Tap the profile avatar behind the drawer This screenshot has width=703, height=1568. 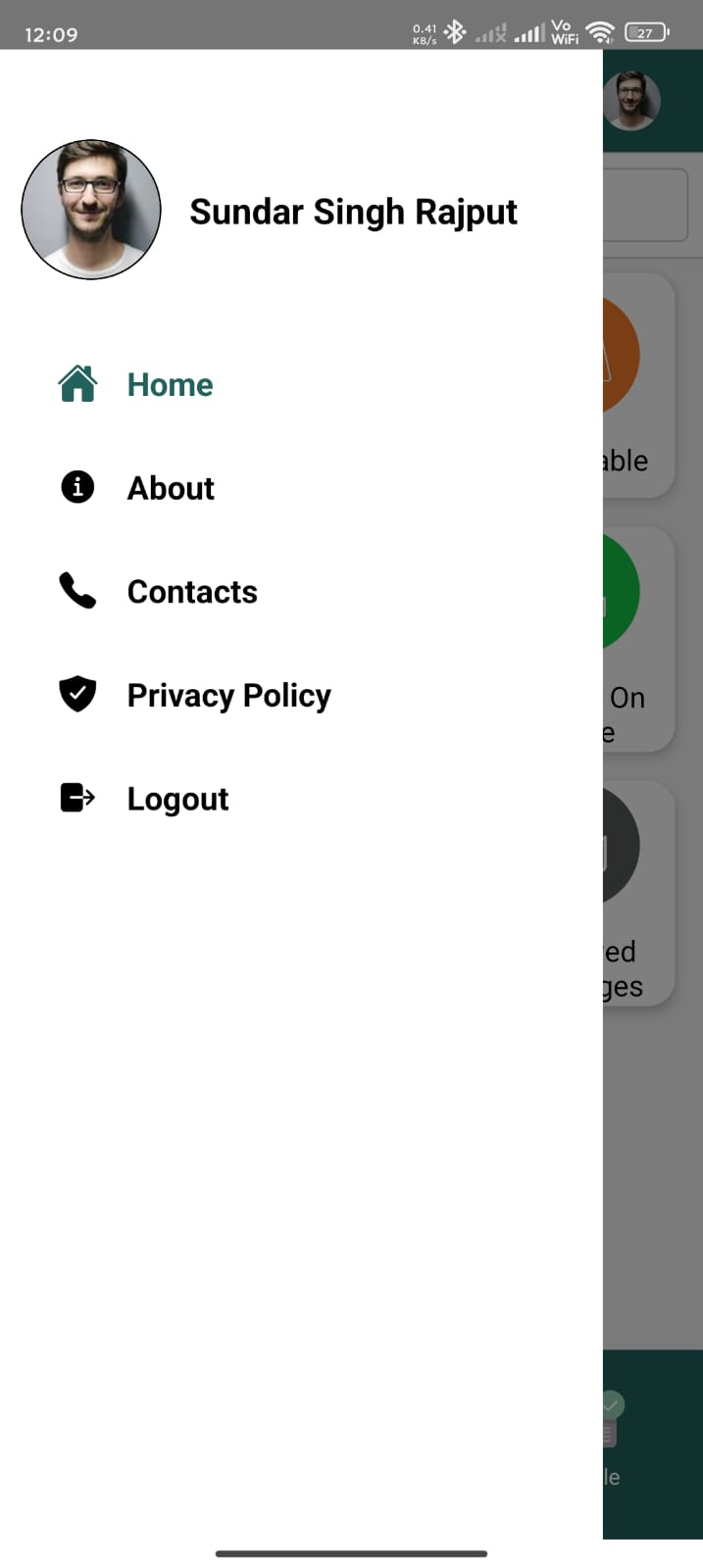pos(632,100)
